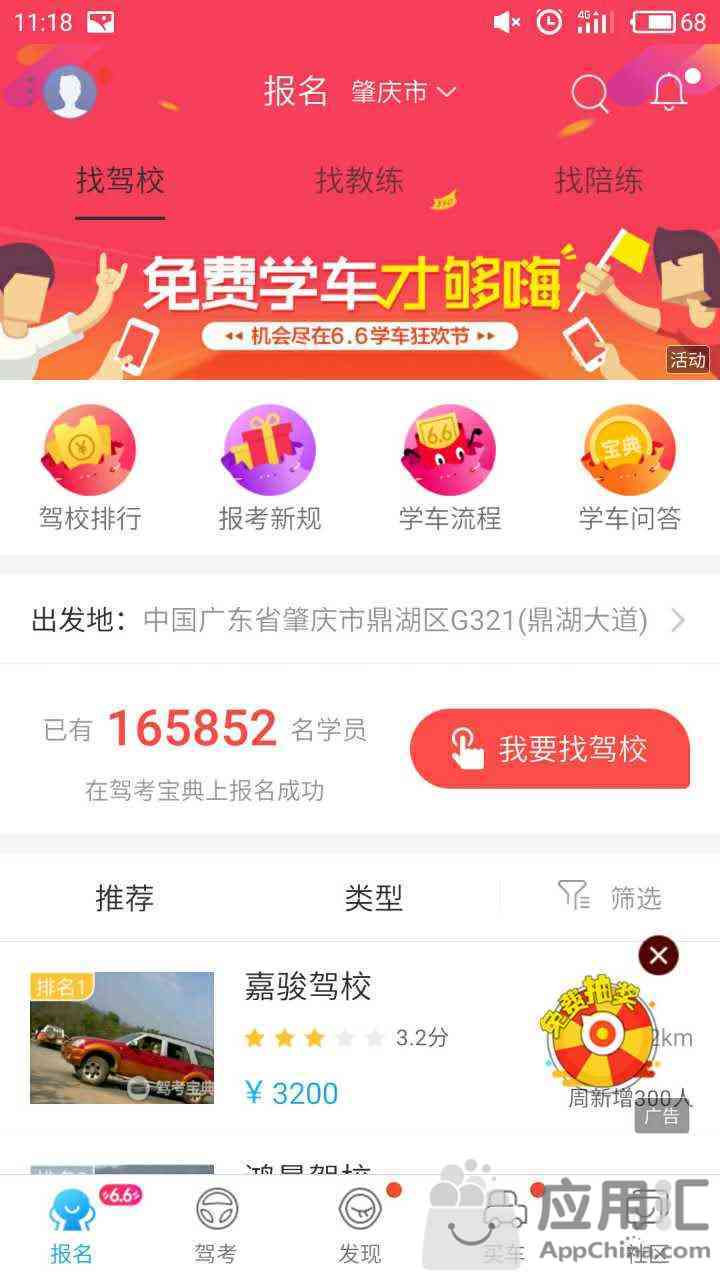This screenshot has width=720, height=1280.
Task: Open the 筛选 filter options
Action: [610, 897]
